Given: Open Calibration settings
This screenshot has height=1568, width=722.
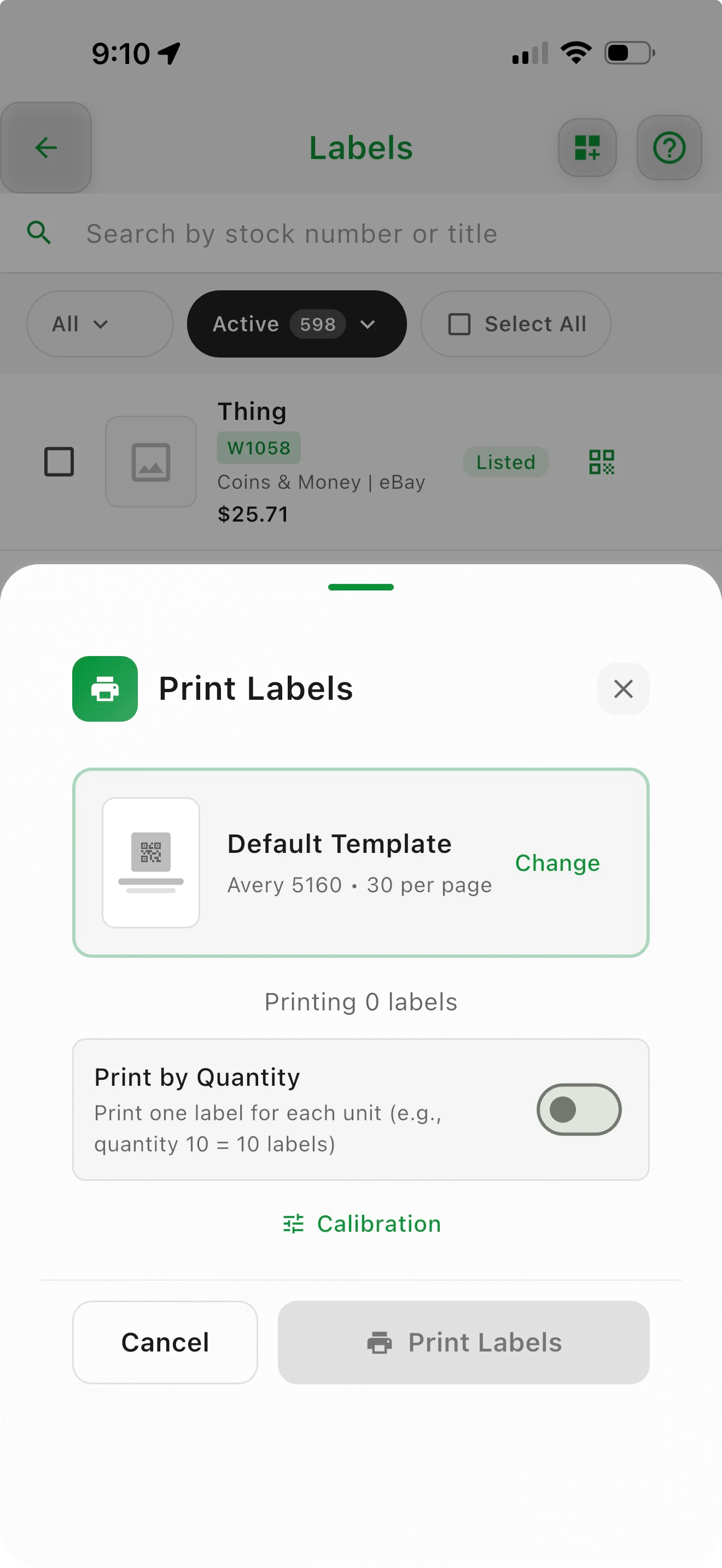Looking at the screenshot, I should point(362,1224).
